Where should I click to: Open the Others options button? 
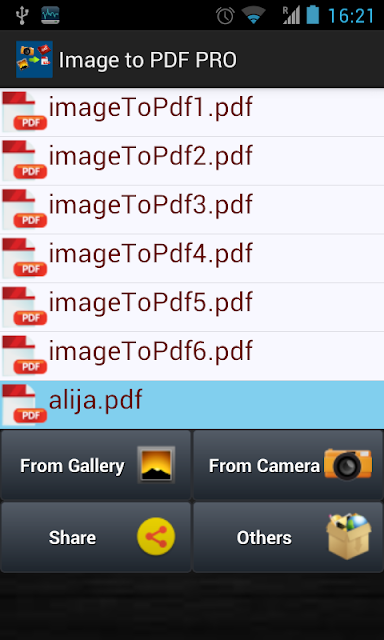click(x=288, y=537)
